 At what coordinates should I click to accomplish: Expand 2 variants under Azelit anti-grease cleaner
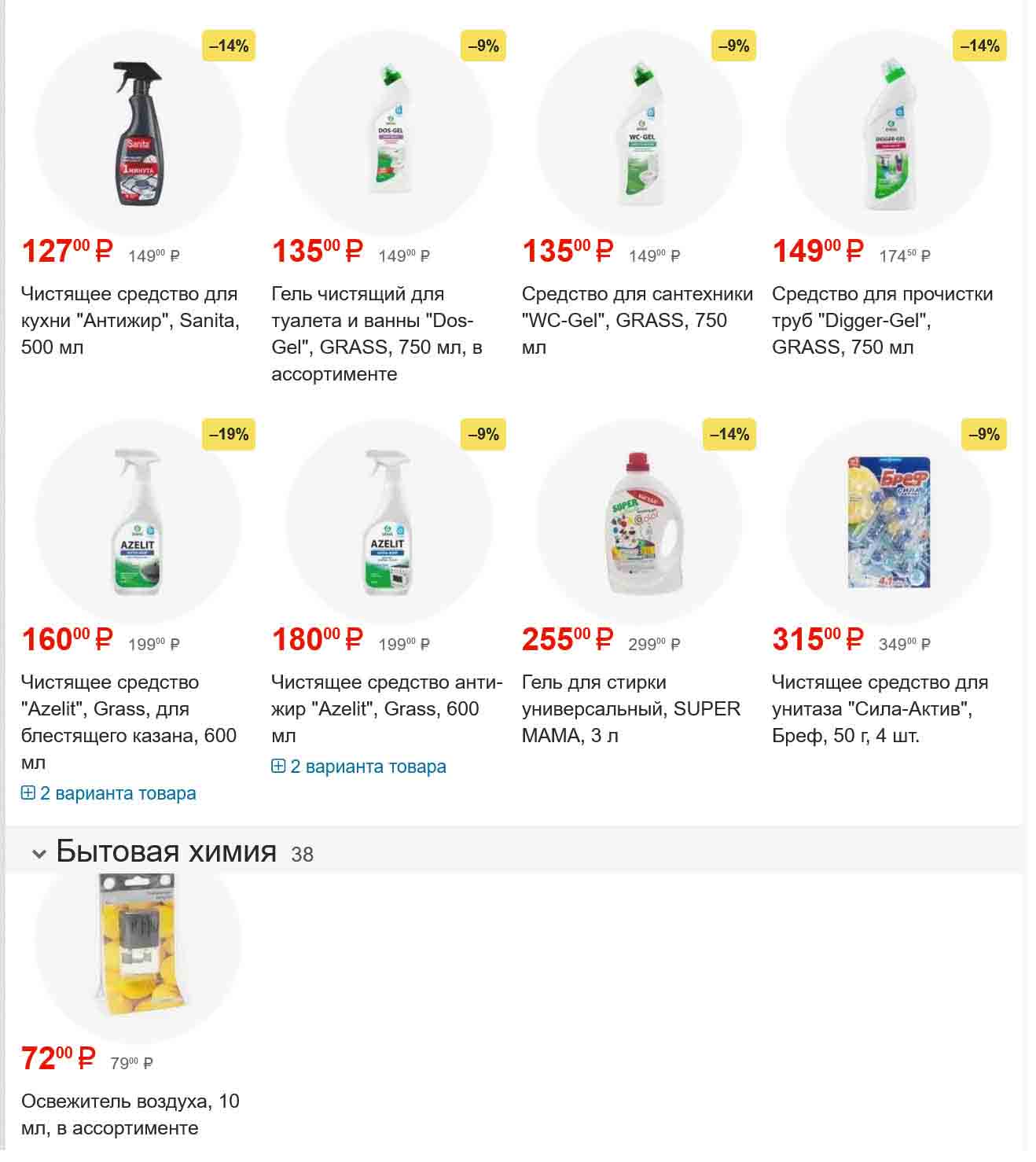click(x=359, y=767)
